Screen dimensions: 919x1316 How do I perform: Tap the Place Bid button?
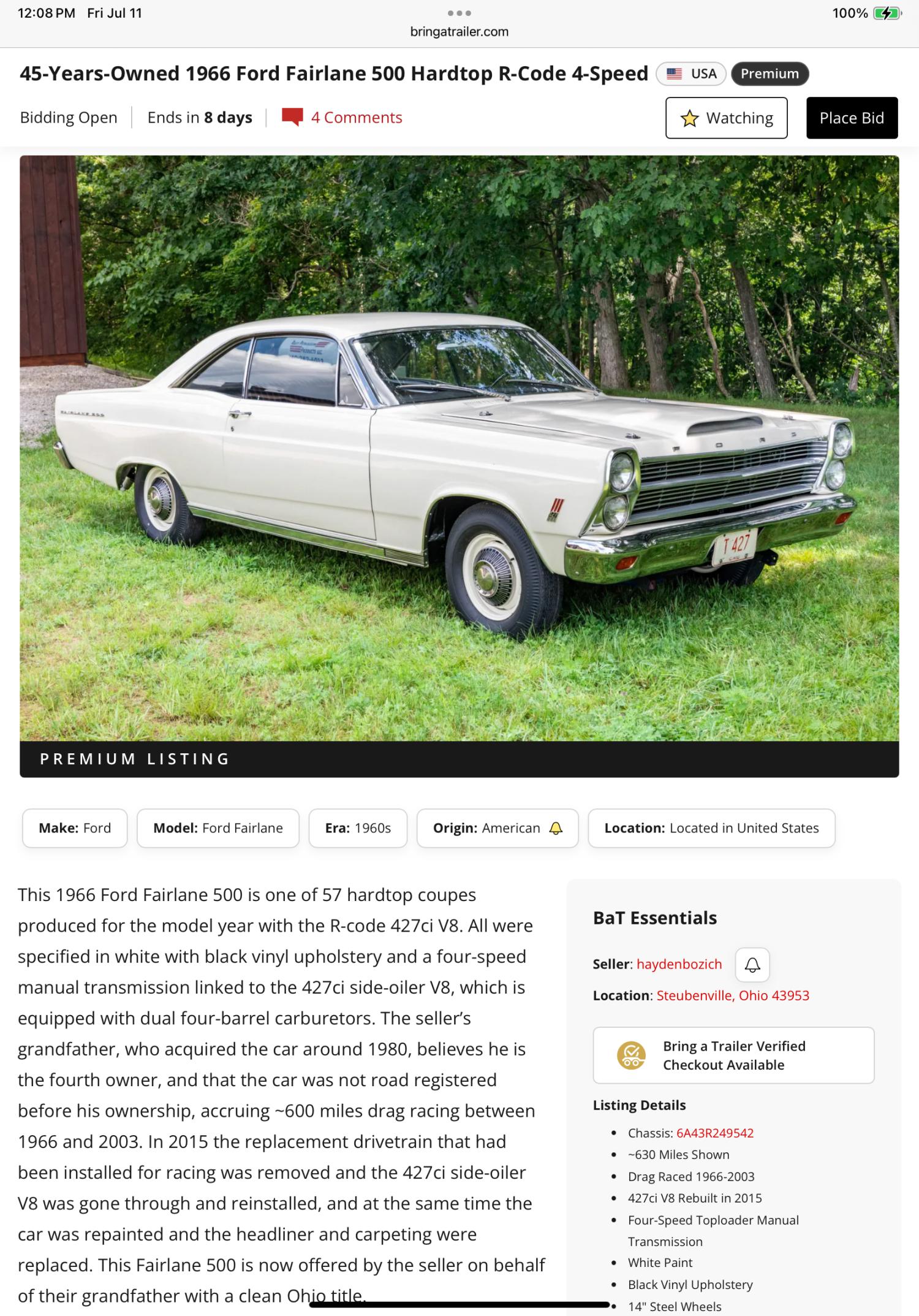(x=852, y=118)
